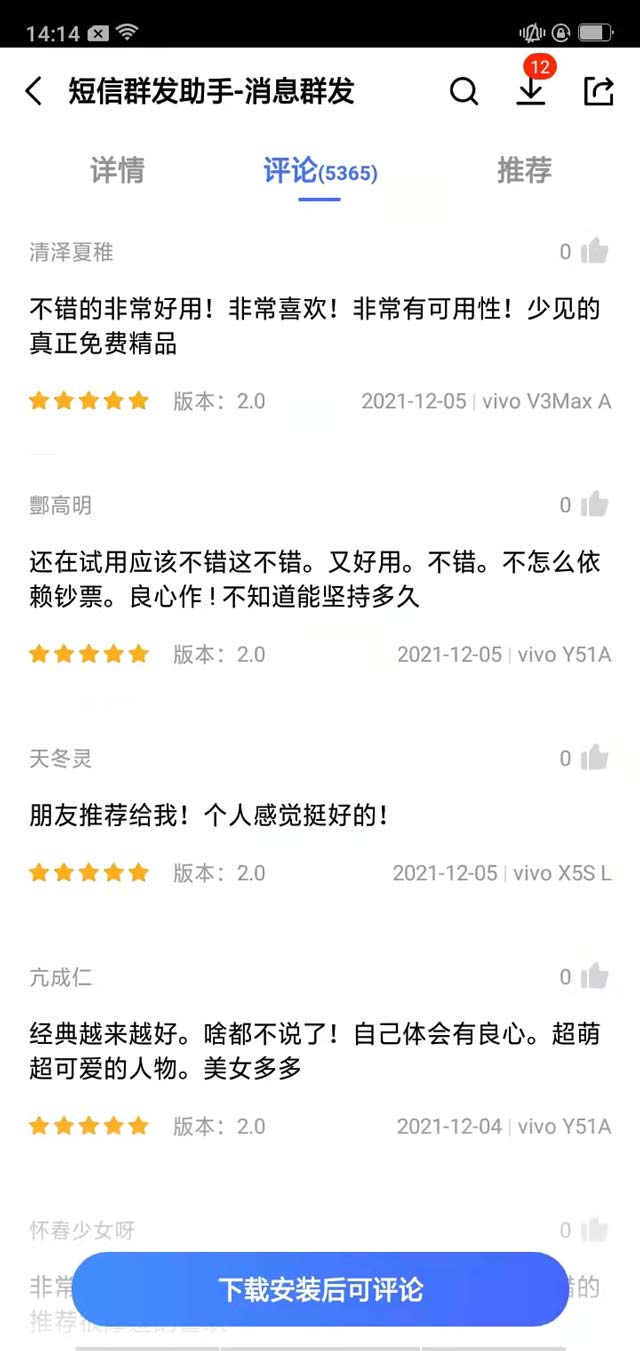This screenshot has width=640, height=1351.
Task: Like the review by 酆高明
Action: tap(595, 504)
